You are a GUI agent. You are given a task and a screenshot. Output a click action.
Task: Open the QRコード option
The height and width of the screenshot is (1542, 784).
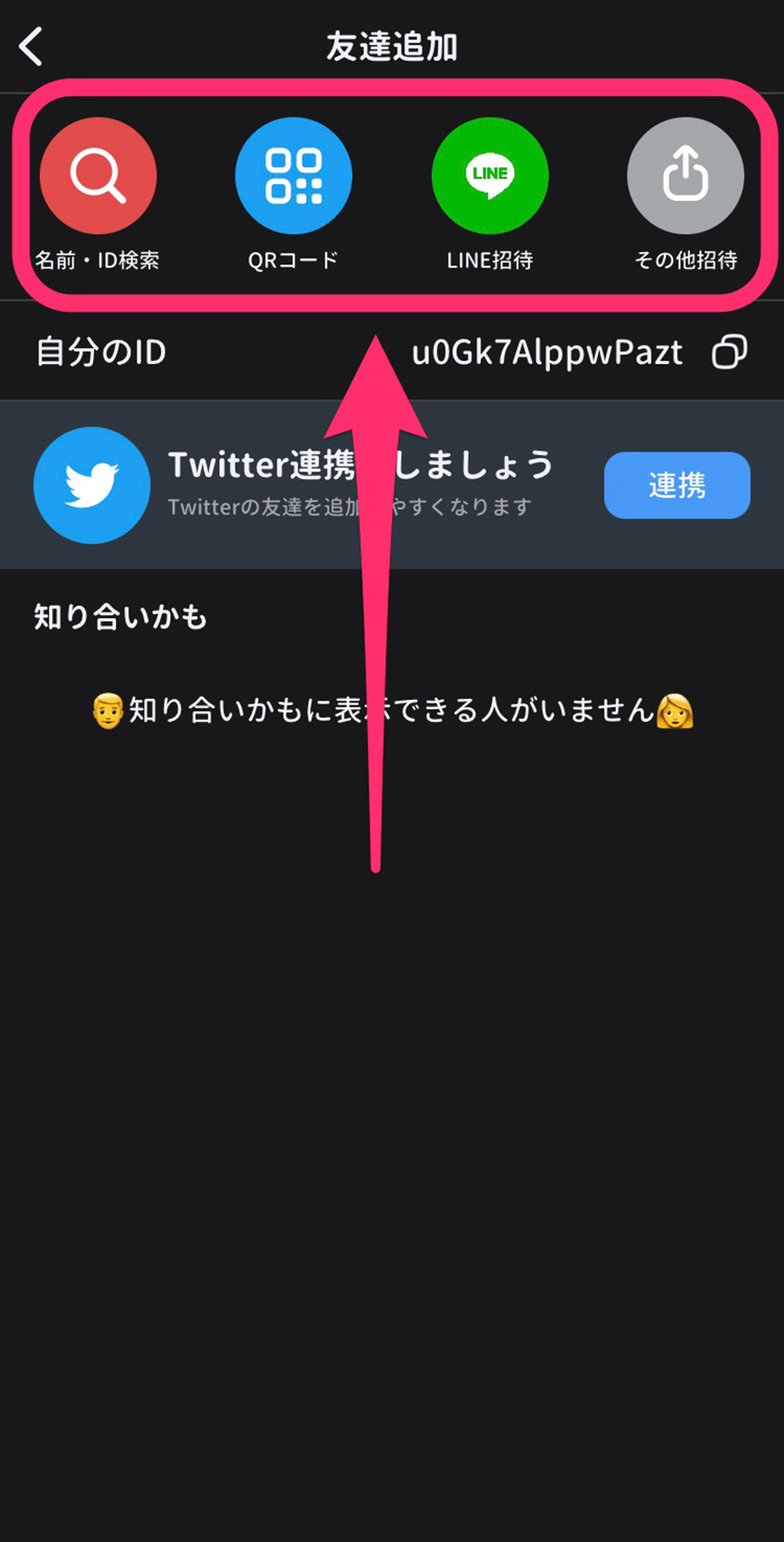[x=293, y=176]
